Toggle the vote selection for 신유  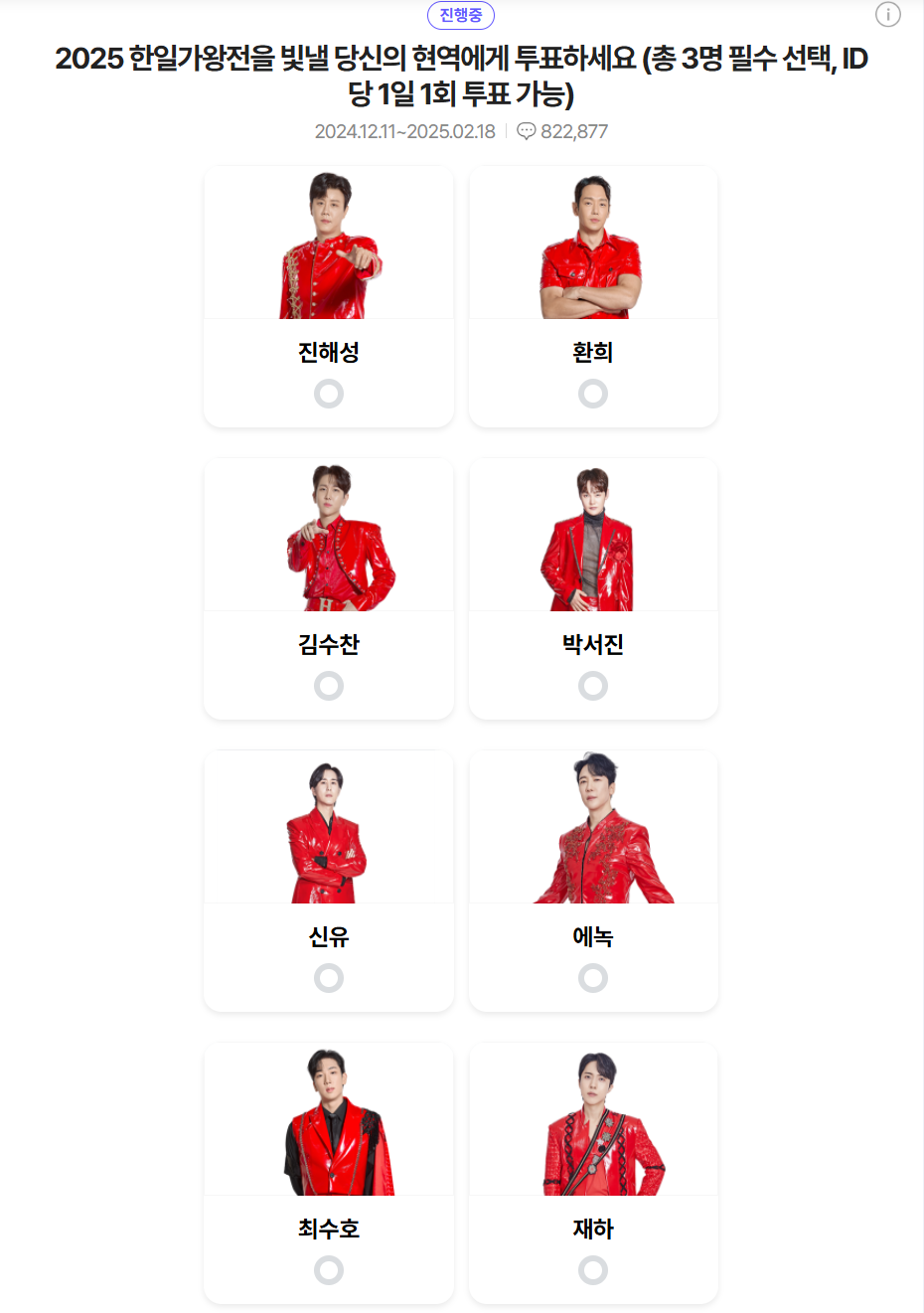pos(329,978)
